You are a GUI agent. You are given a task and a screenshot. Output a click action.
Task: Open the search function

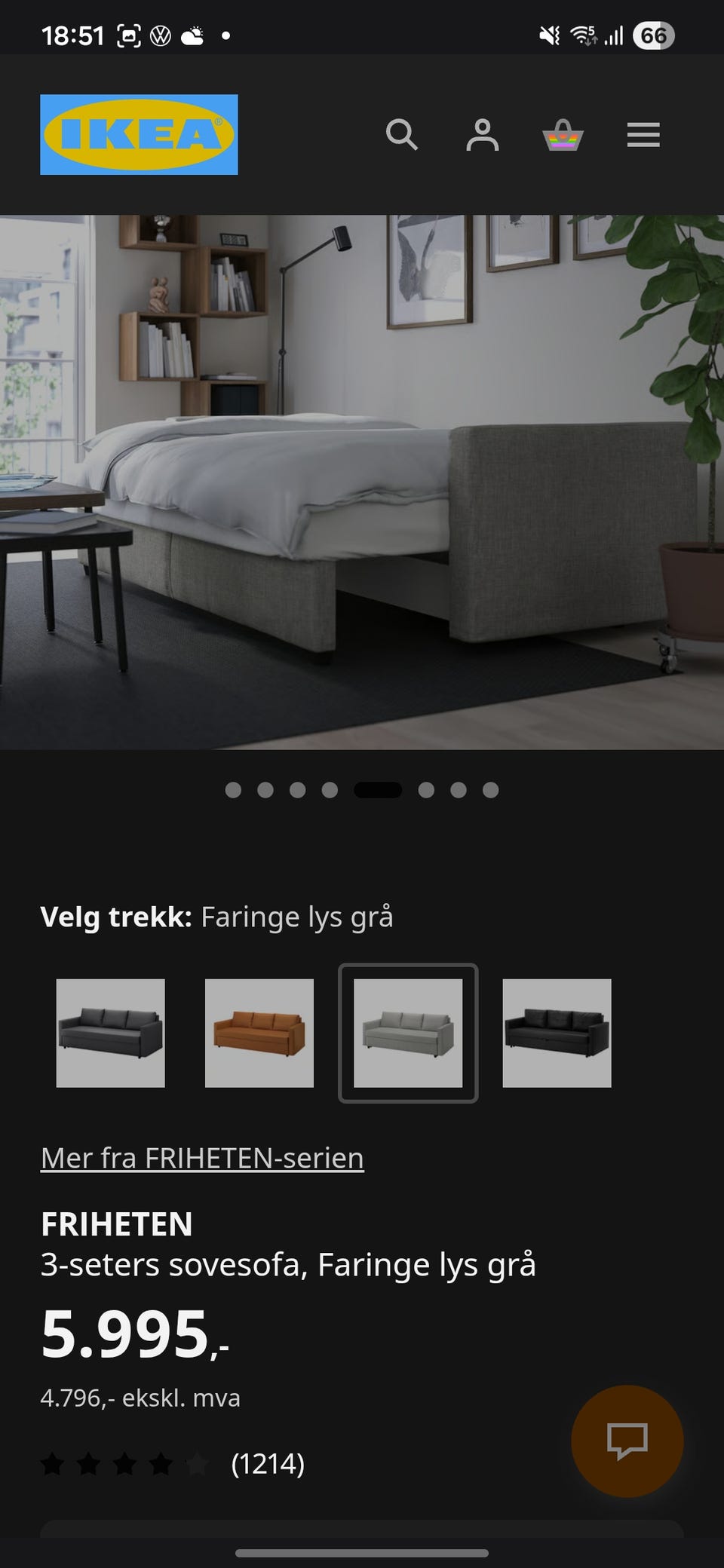coord(403,136)
